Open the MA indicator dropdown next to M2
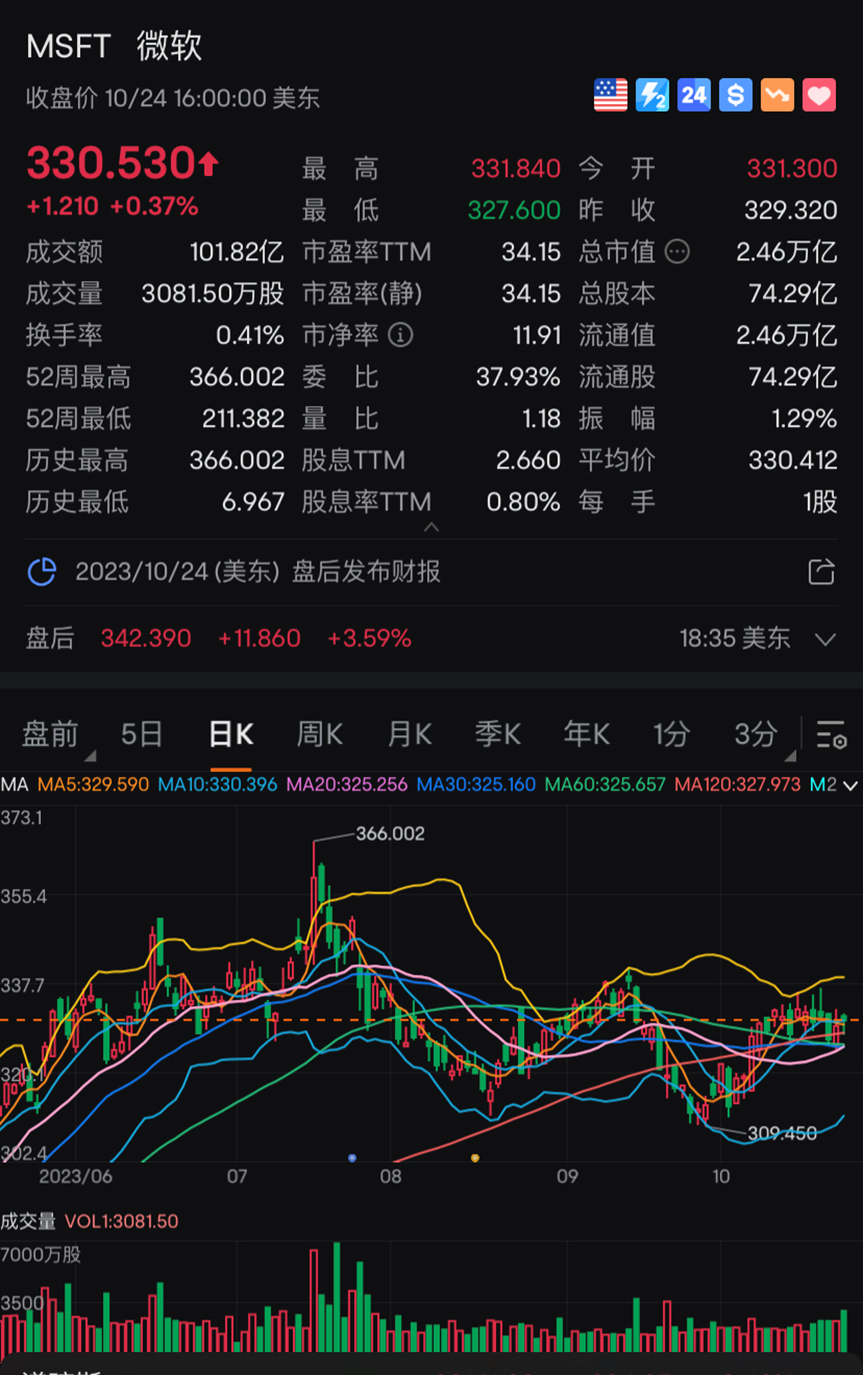Viewport: 863px width, 1375px height. (849, 786)
